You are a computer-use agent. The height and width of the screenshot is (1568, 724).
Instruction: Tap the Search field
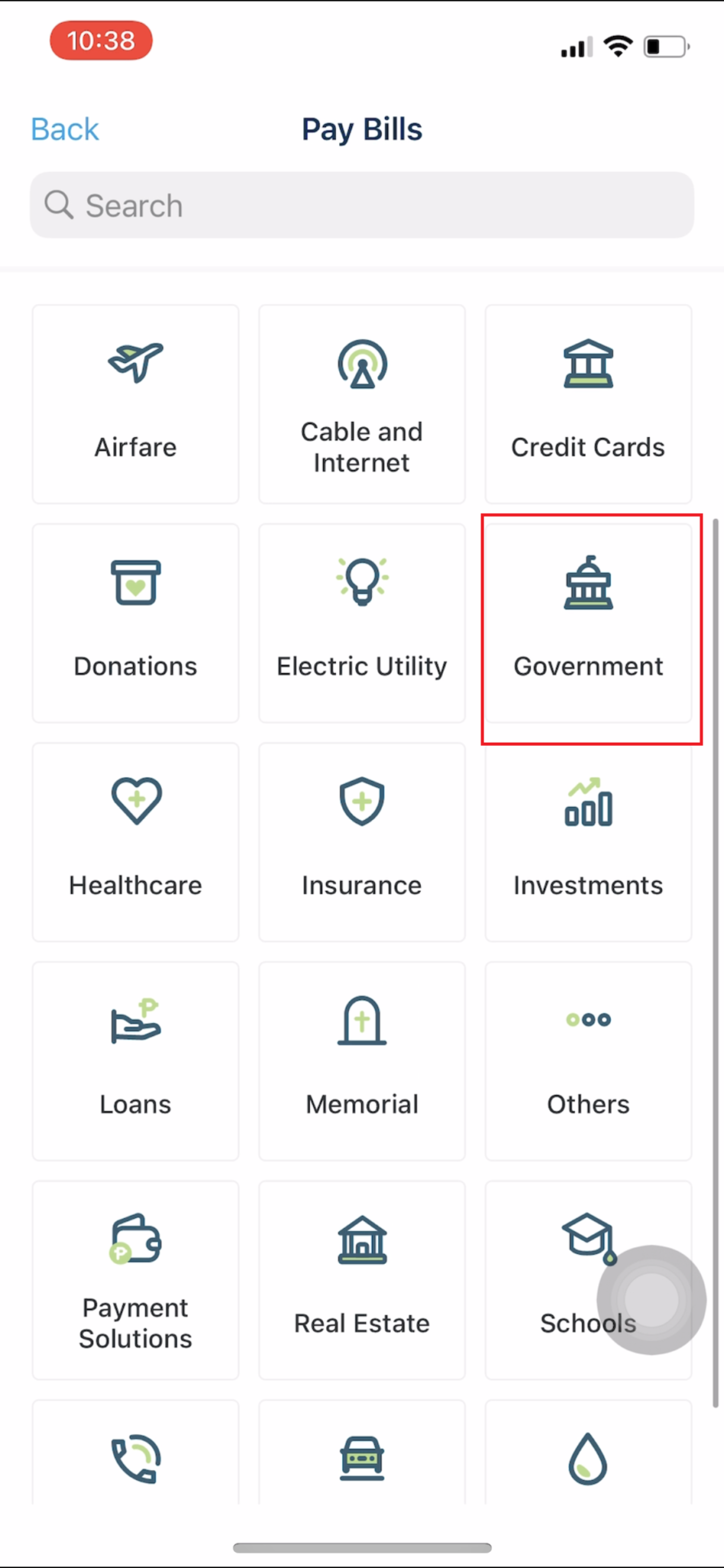361,205
